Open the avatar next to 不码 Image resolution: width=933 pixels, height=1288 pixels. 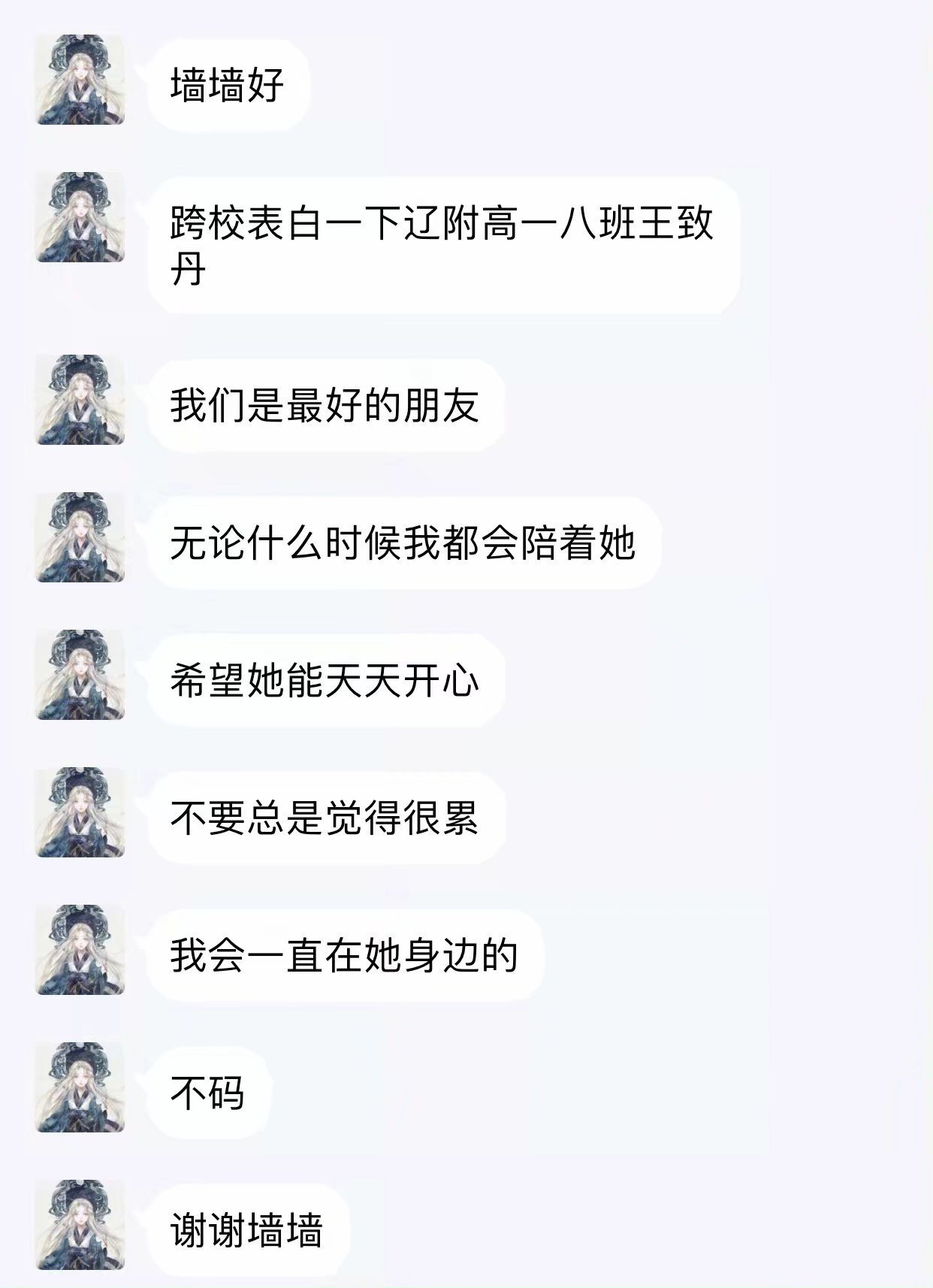click(80, 1087)
